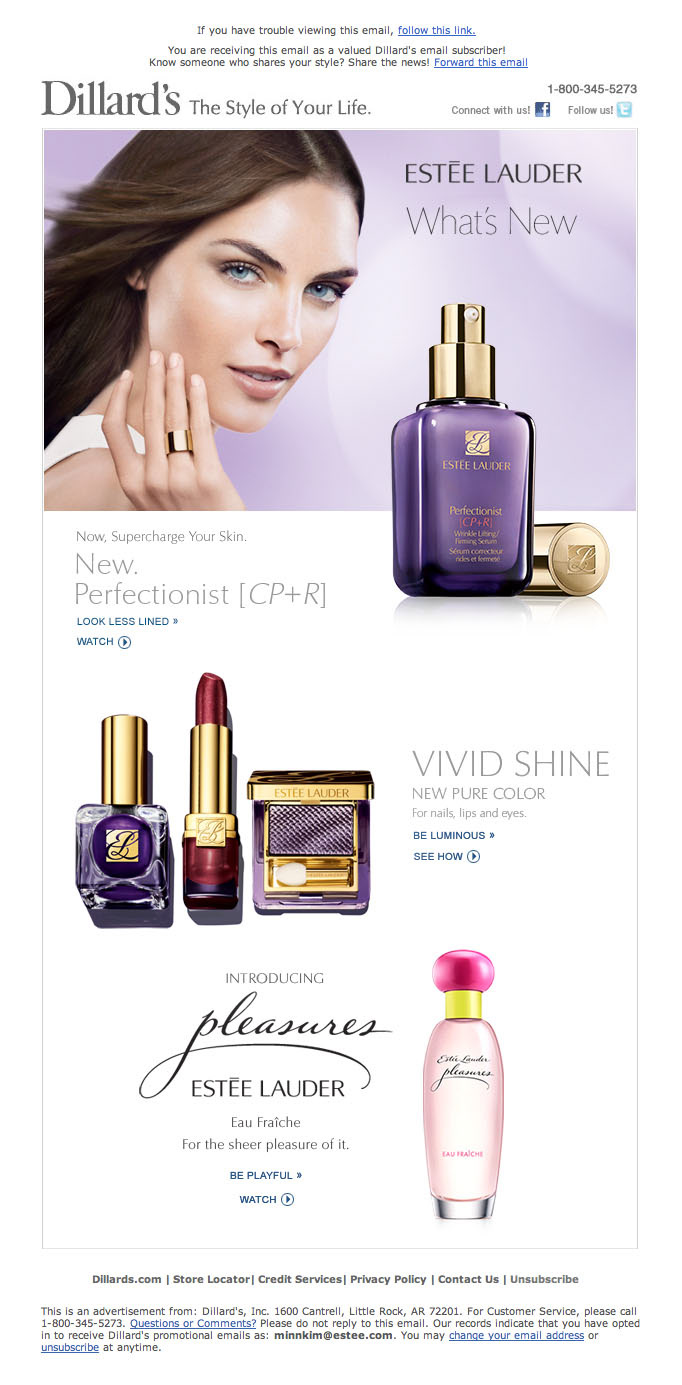This screenshot has width=682, height=1385.
Task: Open Dillard's Facebook page icon
Action: pyautogui.click(x=542, y=110)
